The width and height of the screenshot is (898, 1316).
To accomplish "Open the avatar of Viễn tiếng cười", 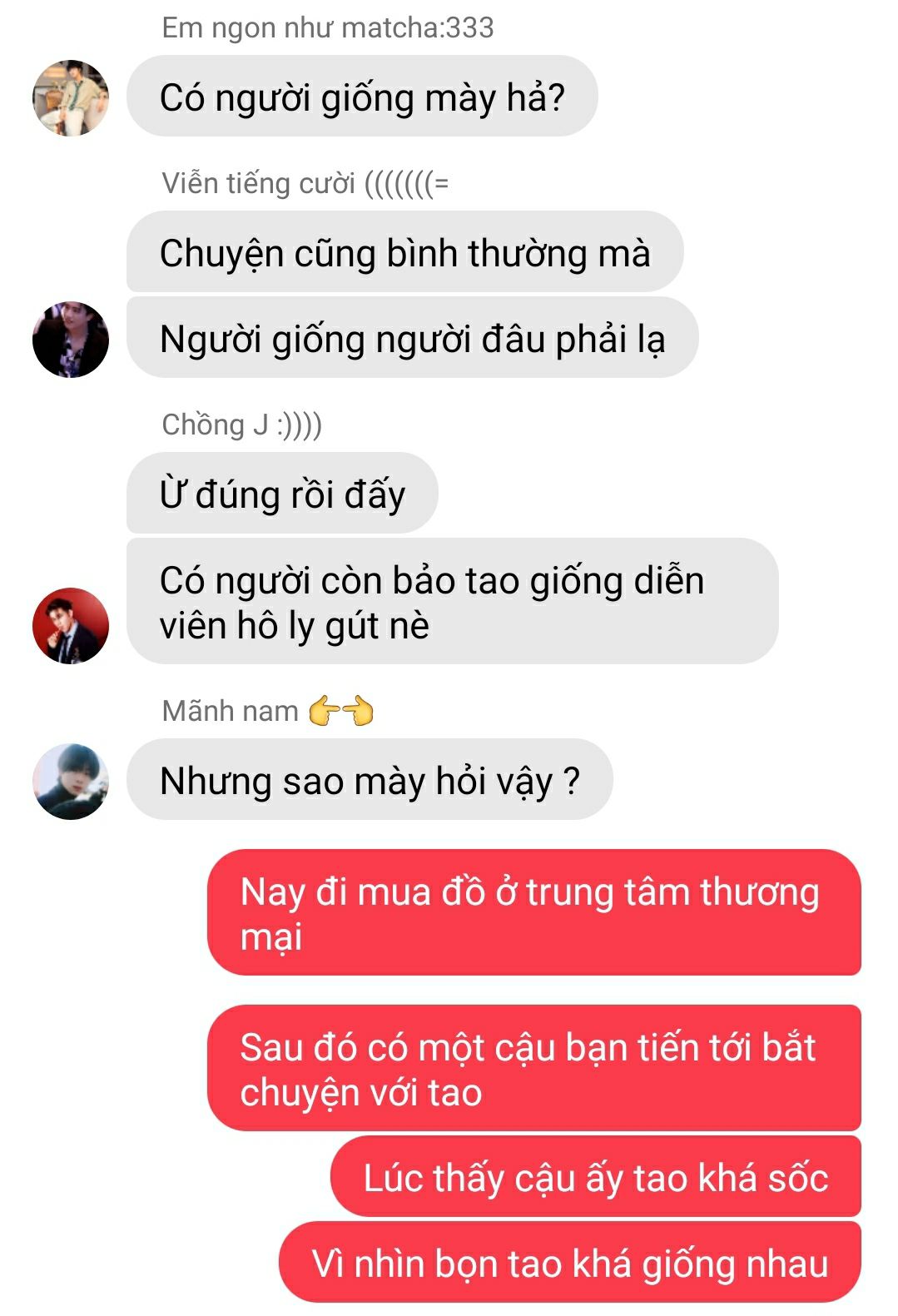I will (71, 340).
